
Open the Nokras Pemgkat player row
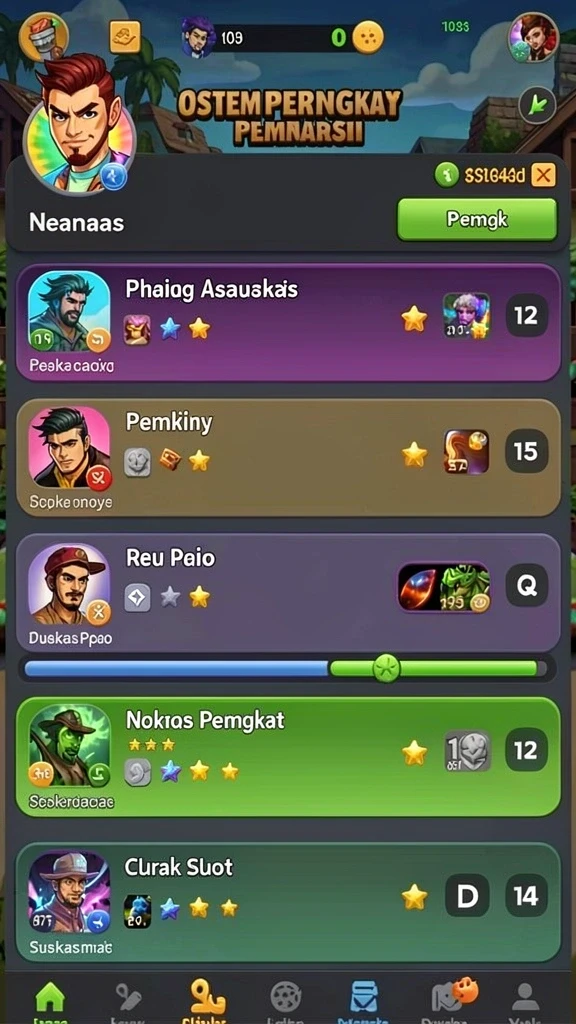[x=288, y=757]
